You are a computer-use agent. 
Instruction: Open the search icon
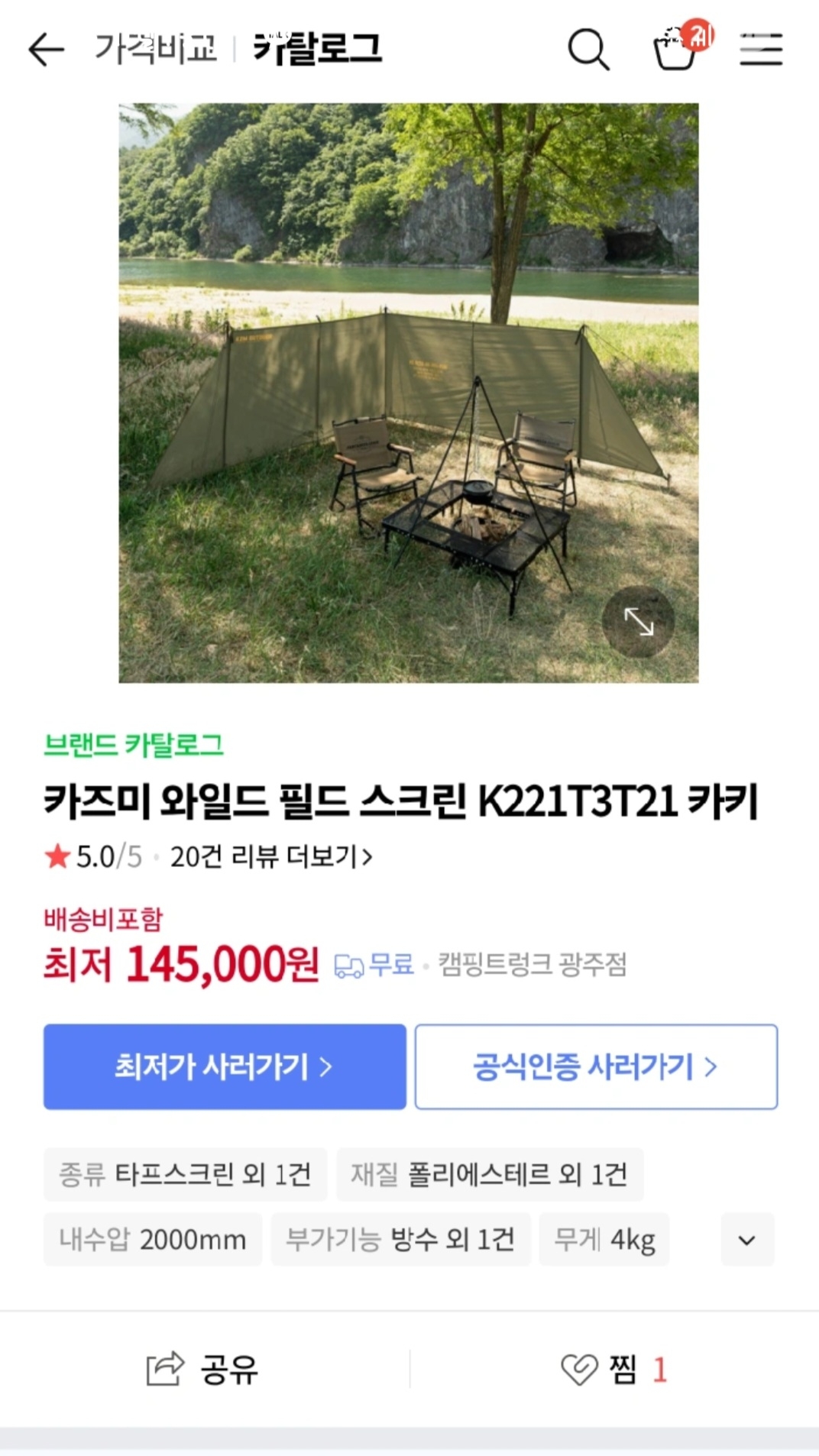click(588, 50)
